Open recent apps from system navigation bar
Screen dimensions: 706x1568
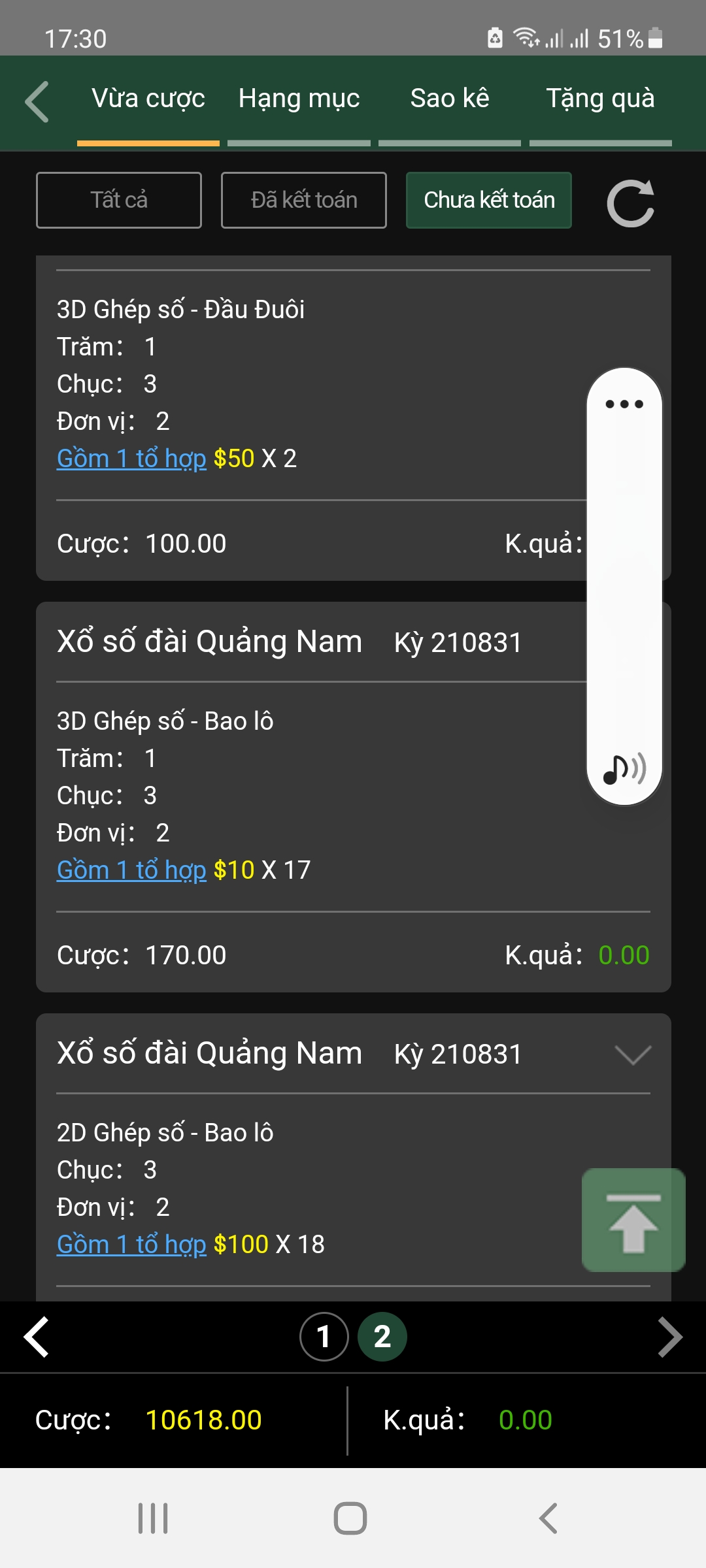[153, 1518]
